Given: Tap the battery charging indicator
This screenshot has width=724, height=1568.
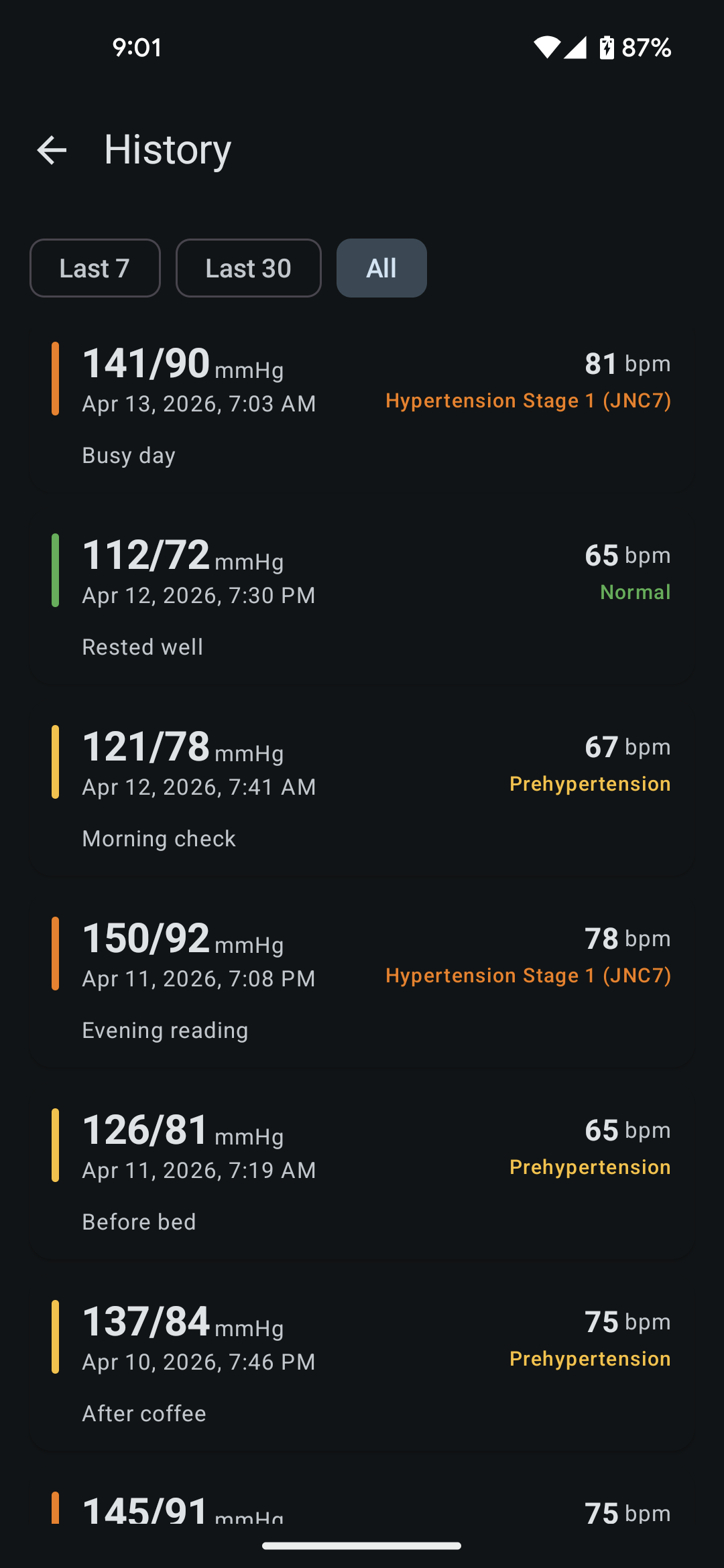Looking at the screenshot, I should pos(607,47).
